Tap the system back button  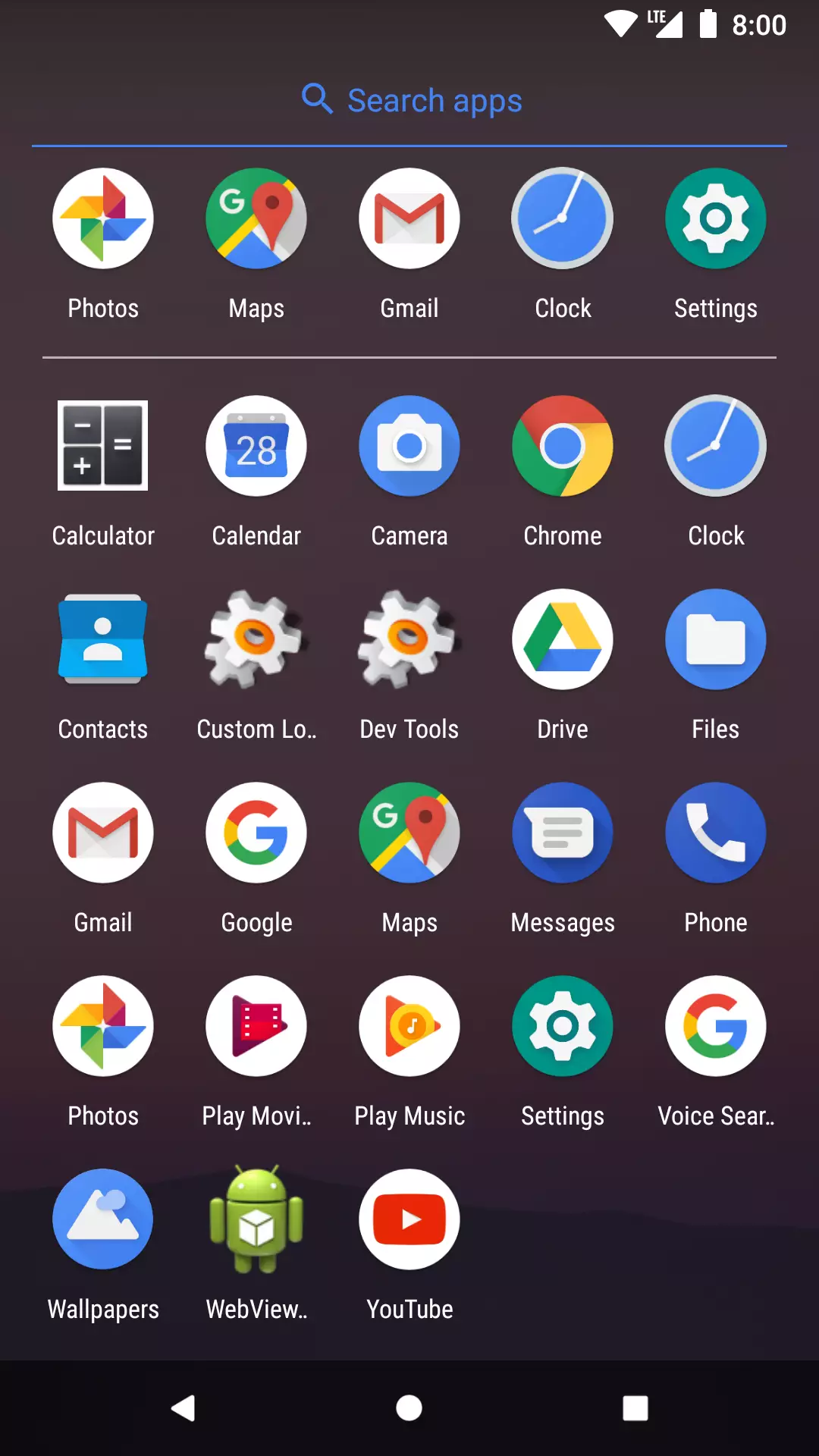184,1408
